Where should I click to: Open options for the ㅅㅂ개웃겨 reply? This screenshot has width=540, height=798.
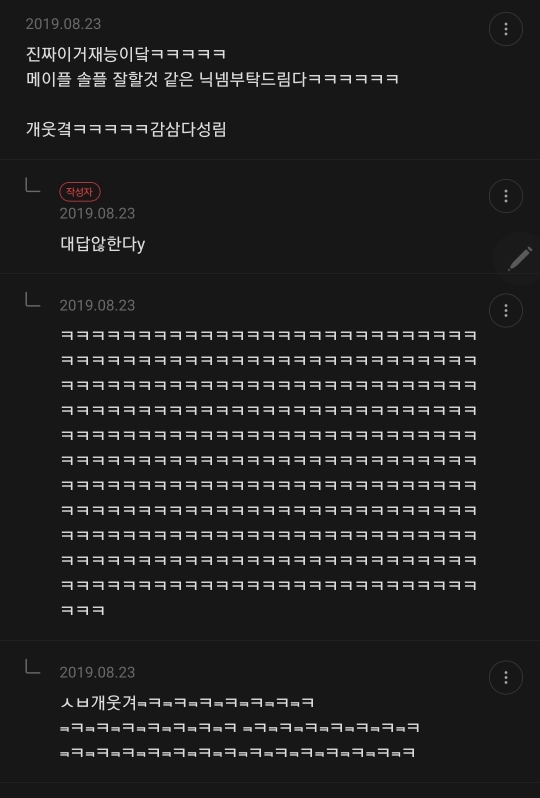[505, 677]
